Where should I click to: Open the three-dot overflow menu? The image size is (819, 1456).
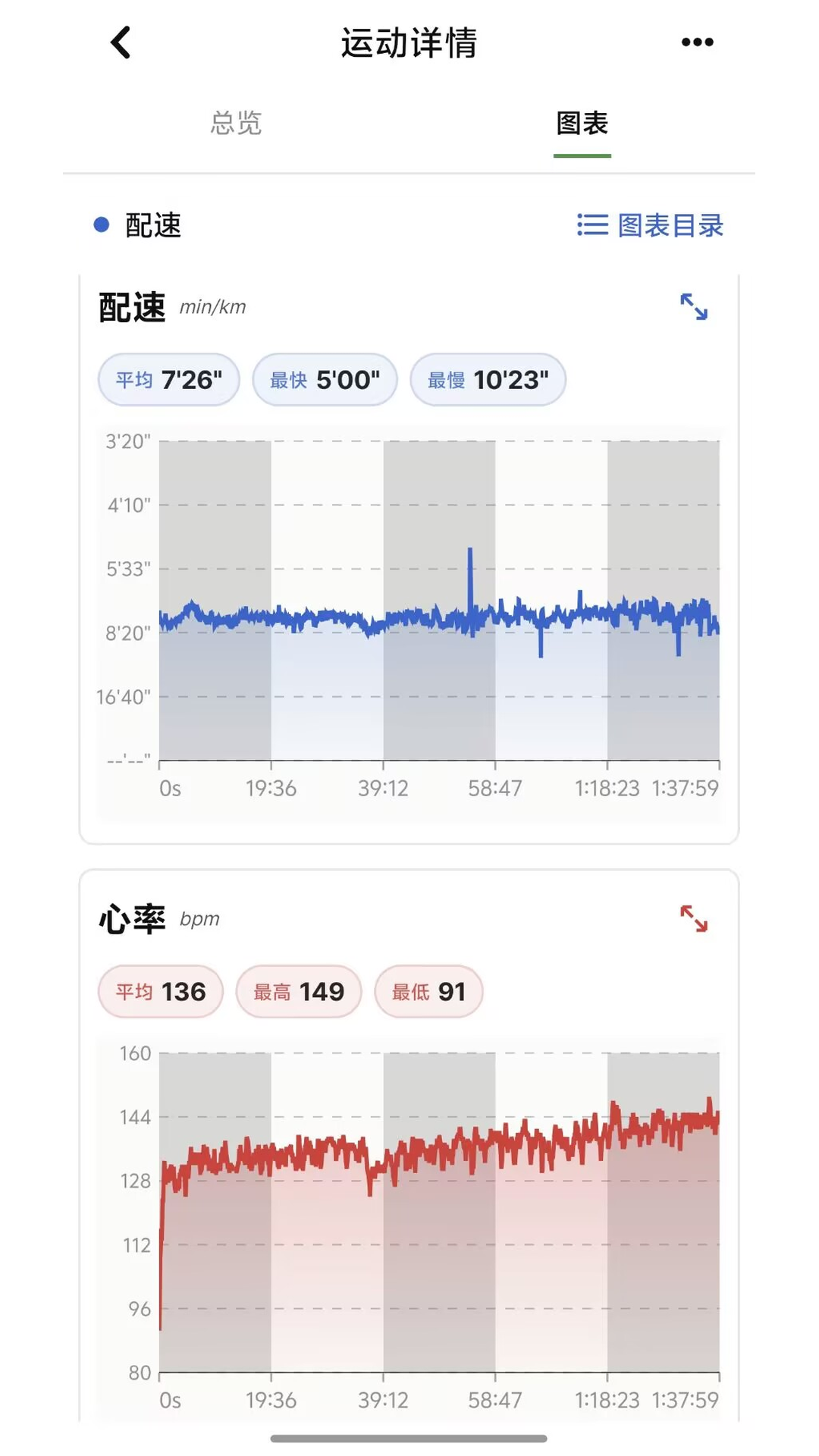[x=697, y=42]
